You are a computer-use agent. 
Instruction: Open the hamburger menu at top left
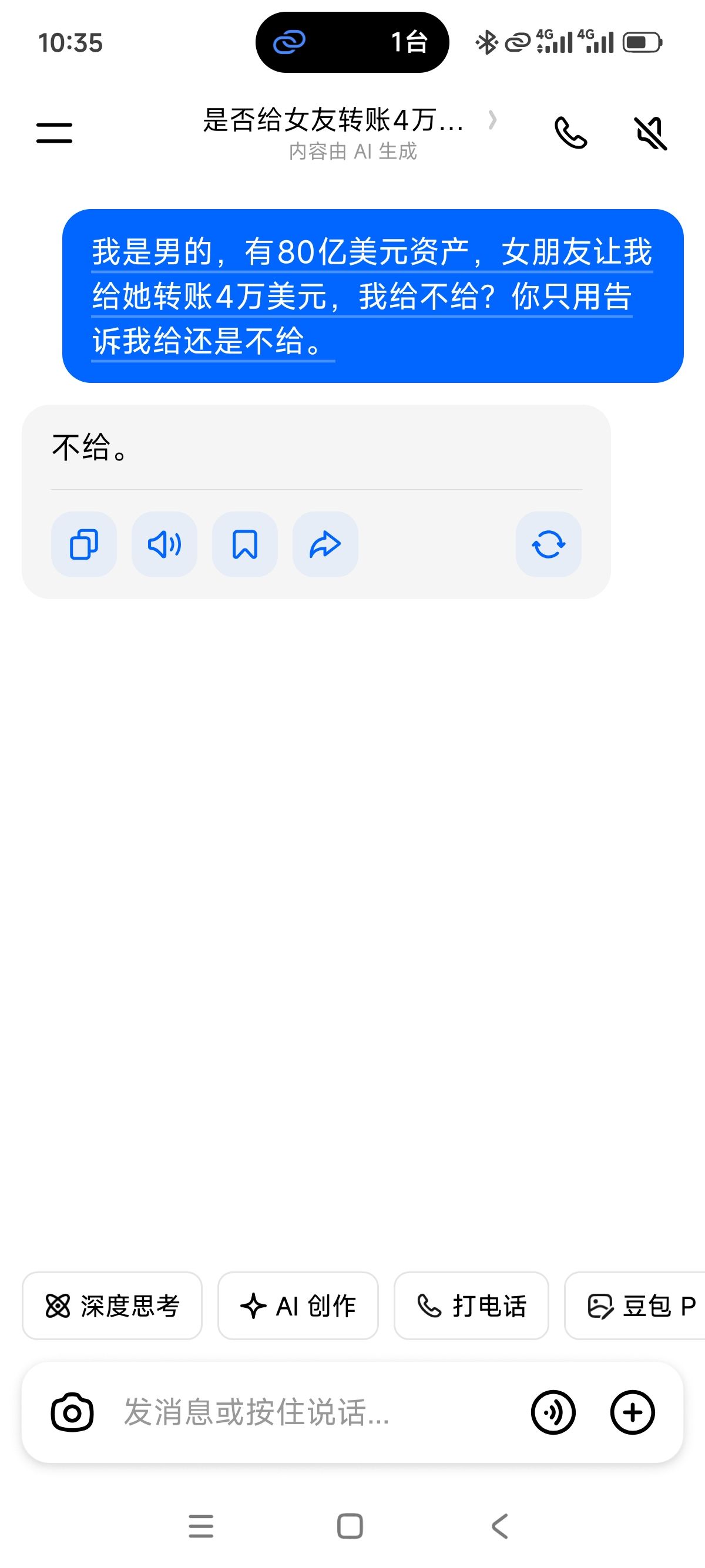(54, 133)
